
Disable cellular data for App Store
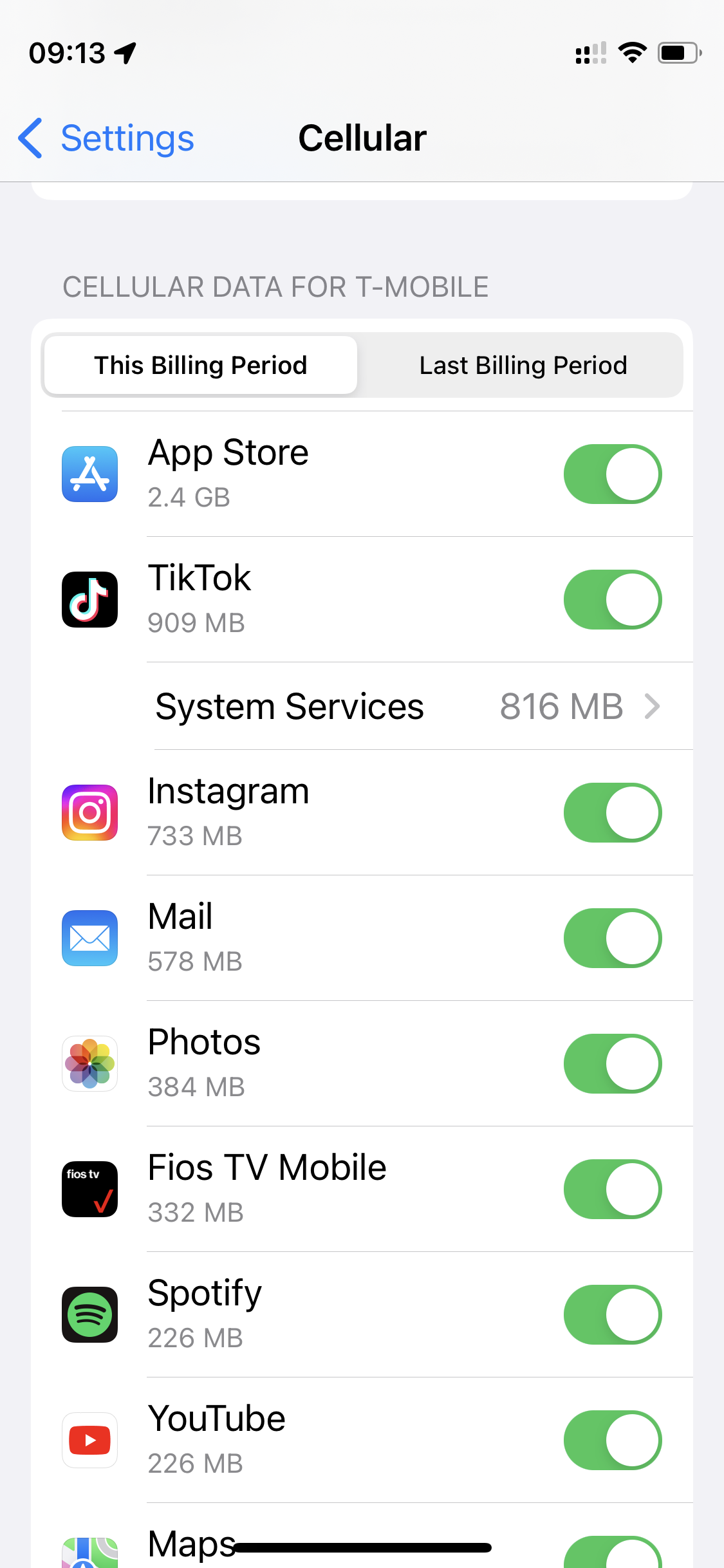click(612, 474)
